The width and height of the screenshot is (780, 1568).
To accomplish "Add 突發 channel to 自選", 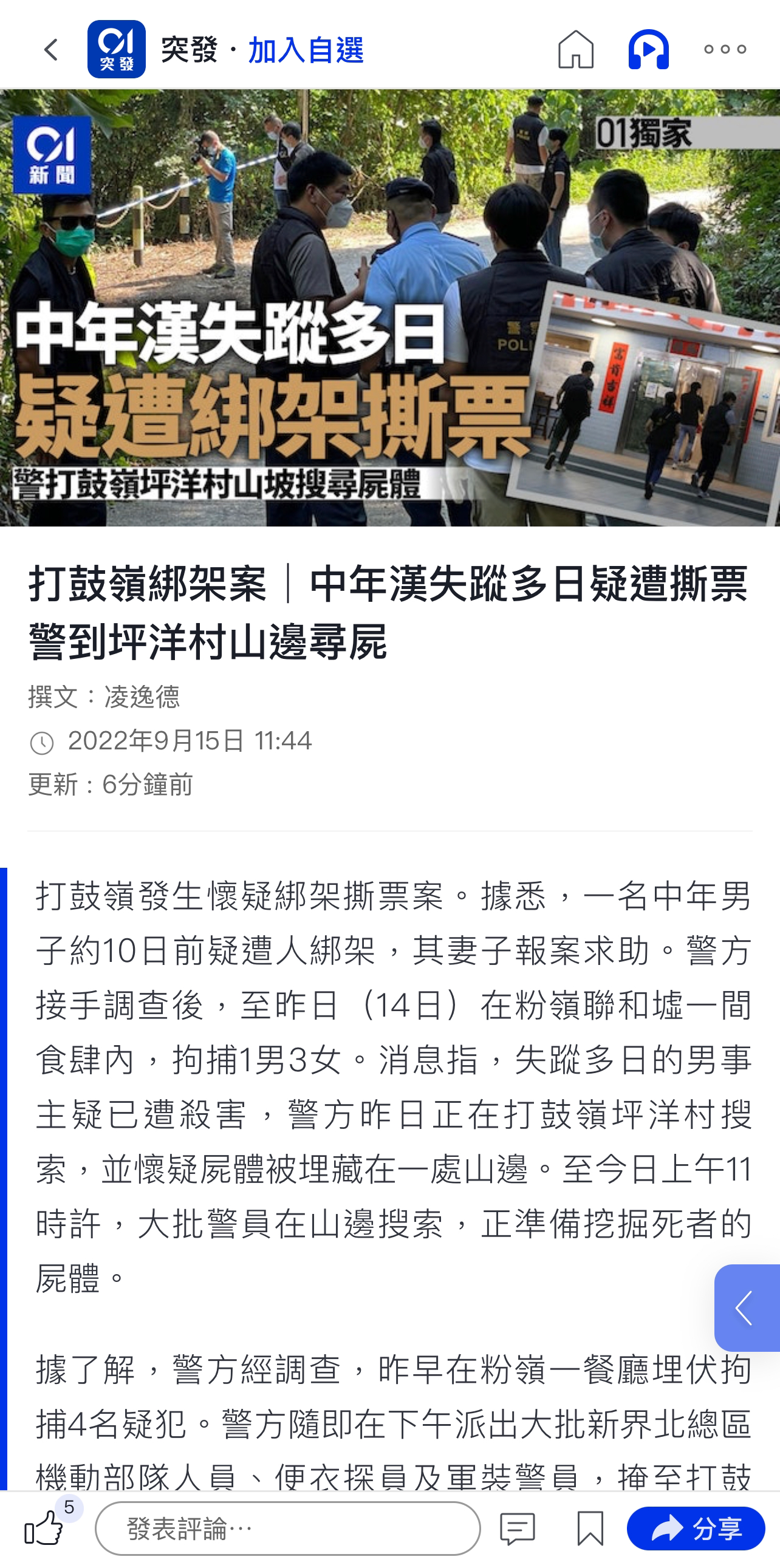I will point(306,49).
